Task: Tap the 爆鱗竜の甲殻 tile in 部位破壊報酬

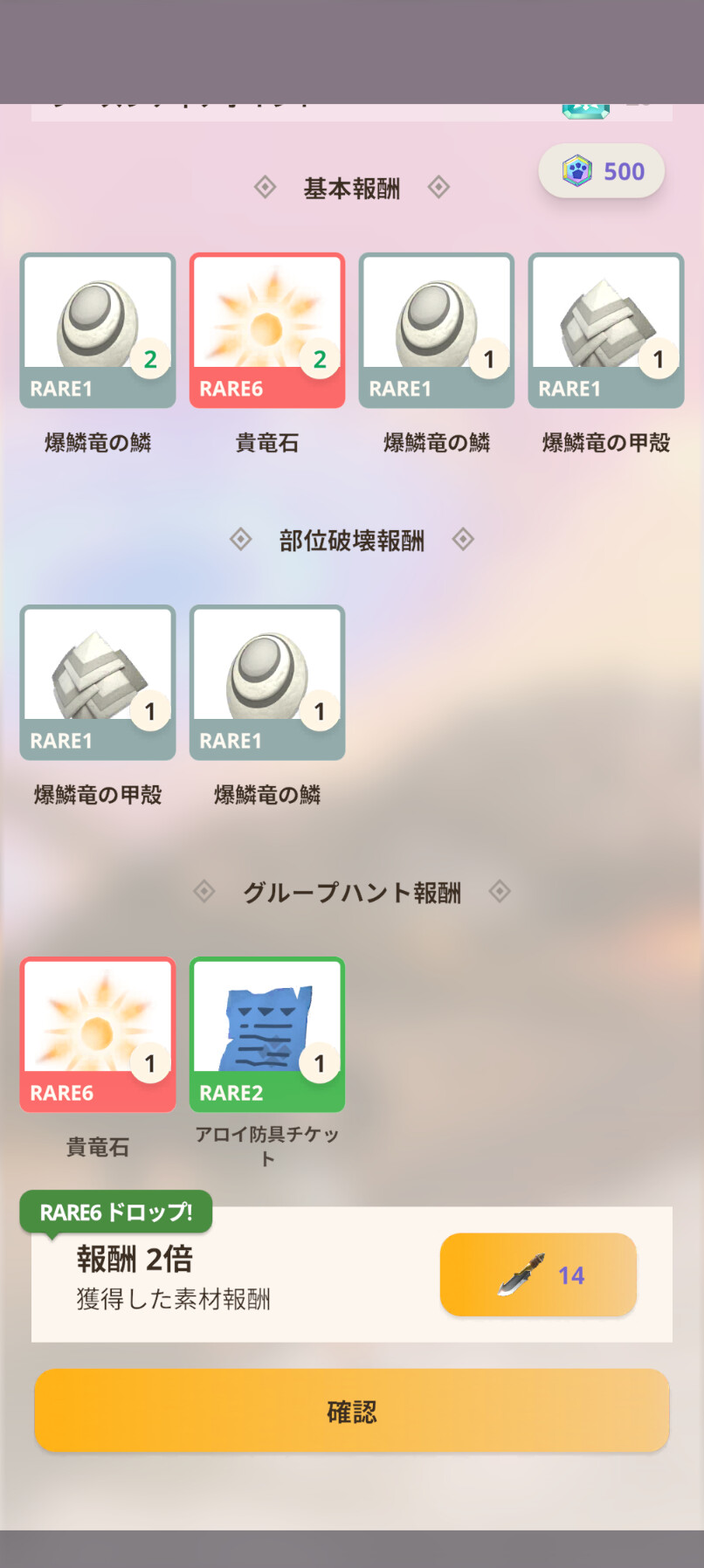Action: [98, 682]
